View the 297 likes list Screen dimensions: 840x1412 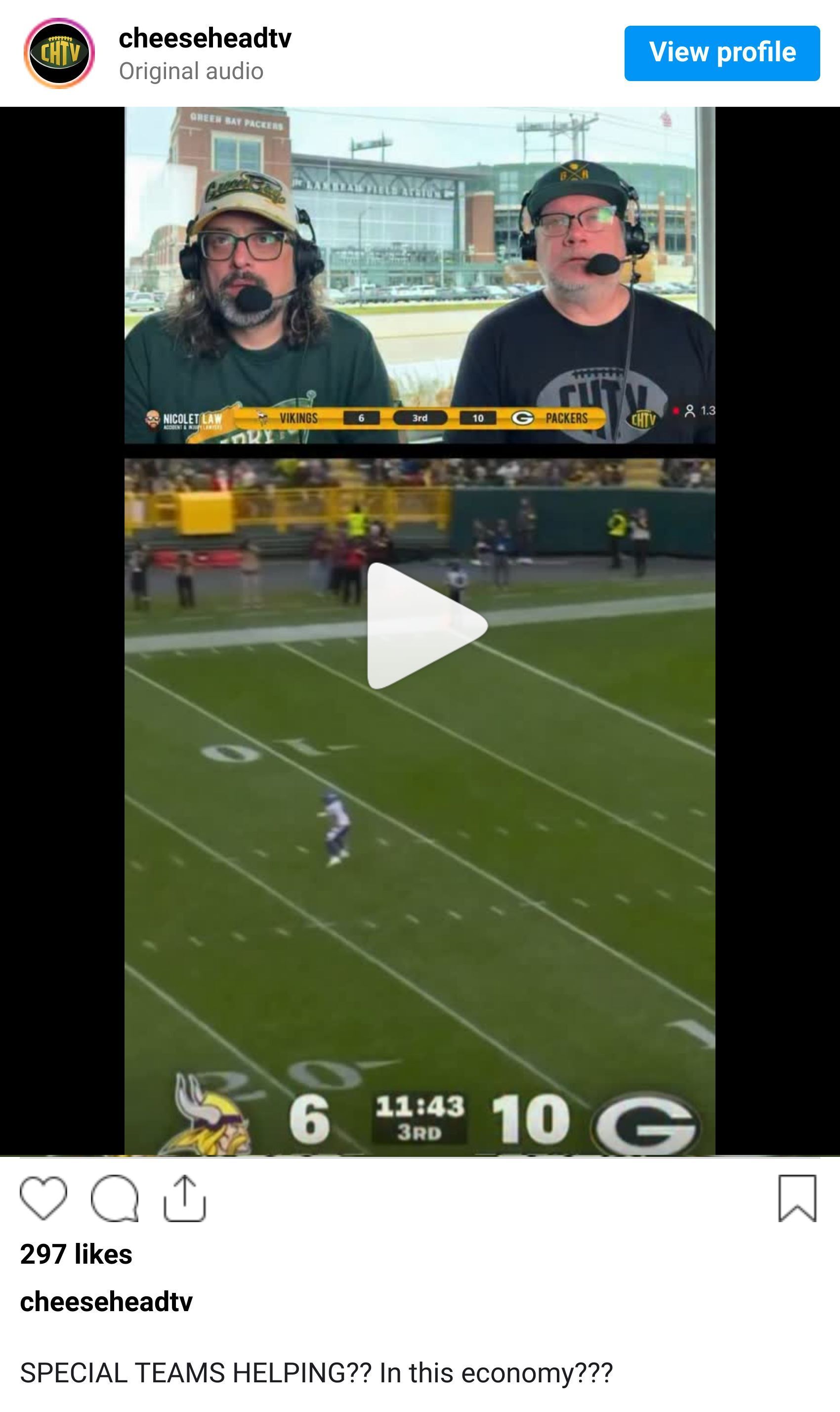click(x=76, y=1254)
